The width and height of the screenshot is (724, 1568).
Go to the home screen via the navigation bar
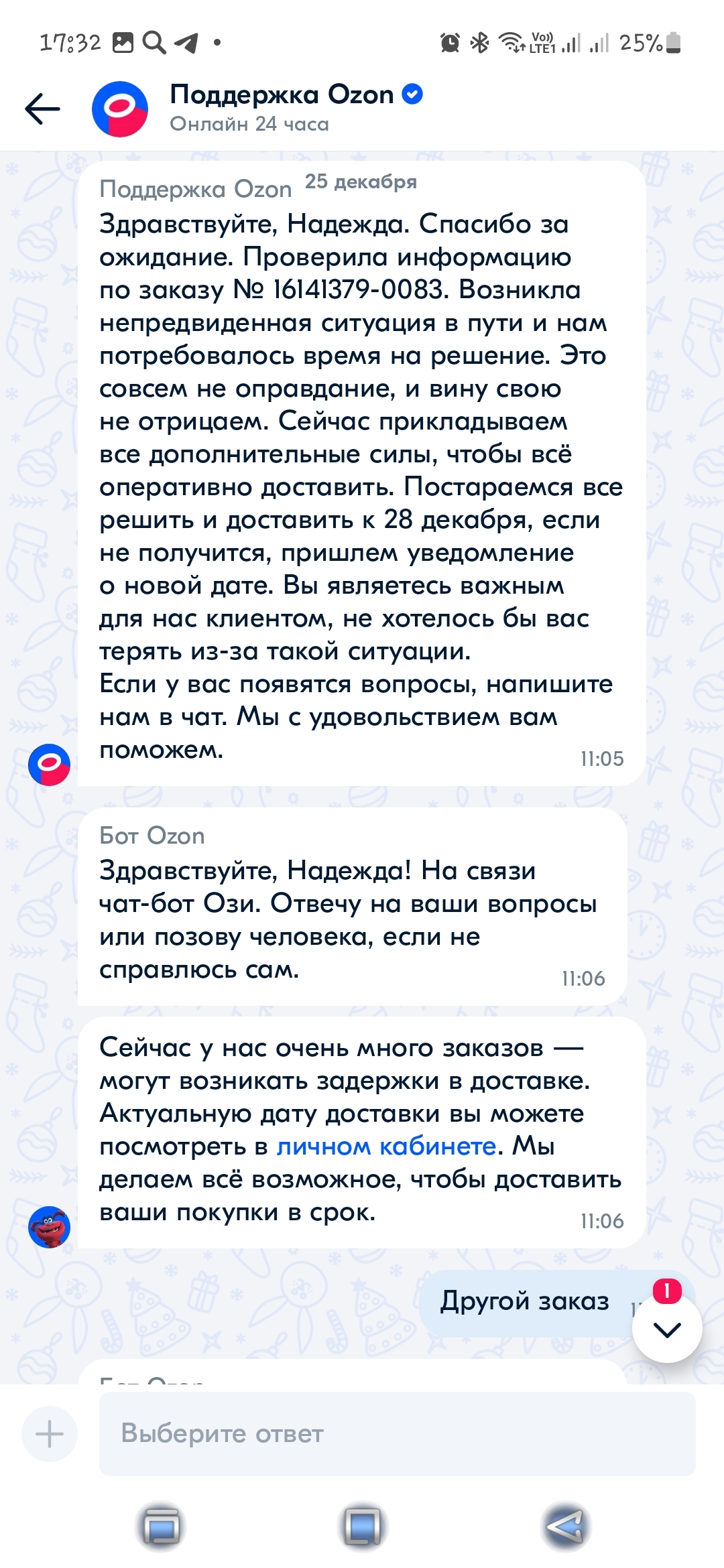click(362, 1527)
